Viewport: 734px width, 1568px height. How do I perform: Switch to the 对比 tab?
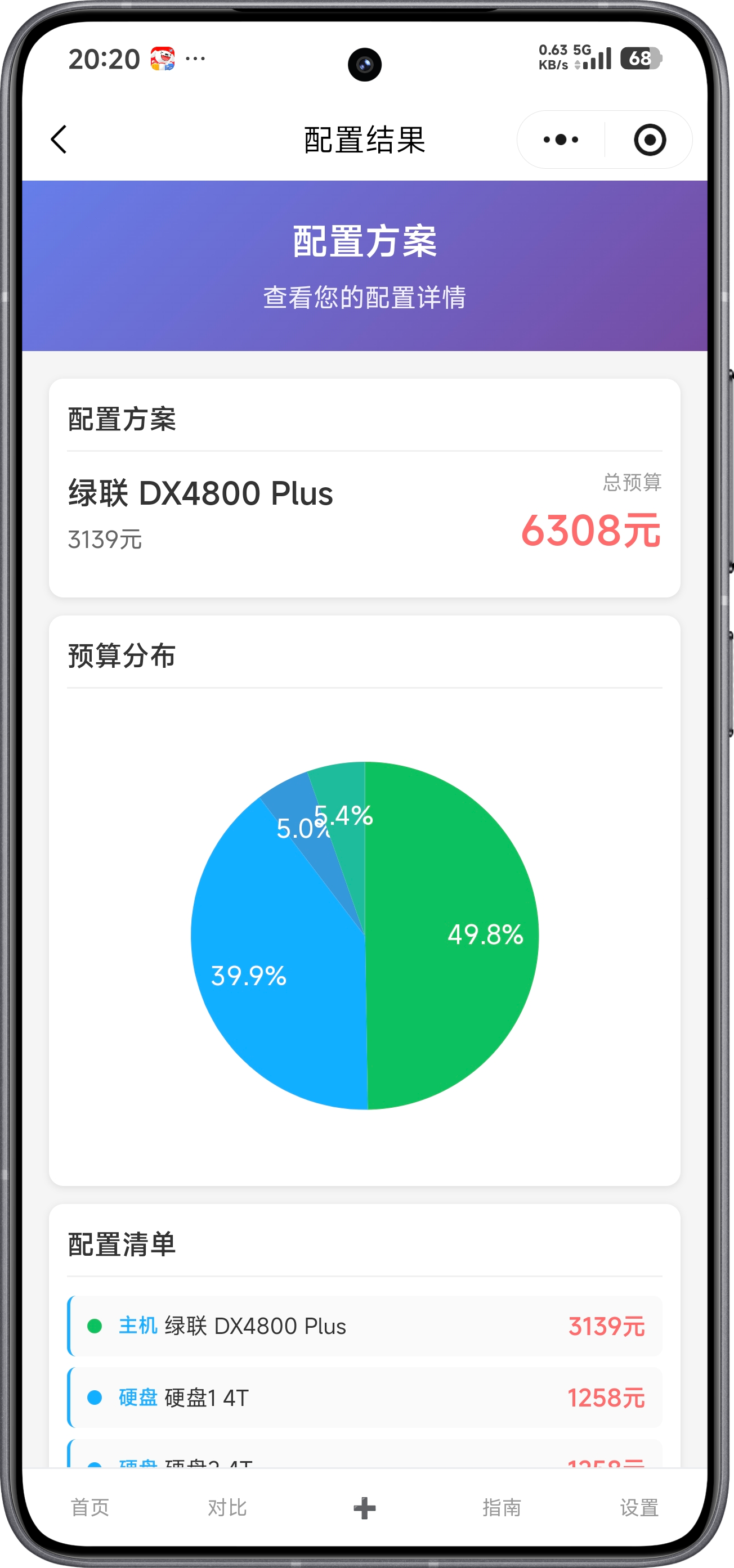click(x=227, y=1507)
